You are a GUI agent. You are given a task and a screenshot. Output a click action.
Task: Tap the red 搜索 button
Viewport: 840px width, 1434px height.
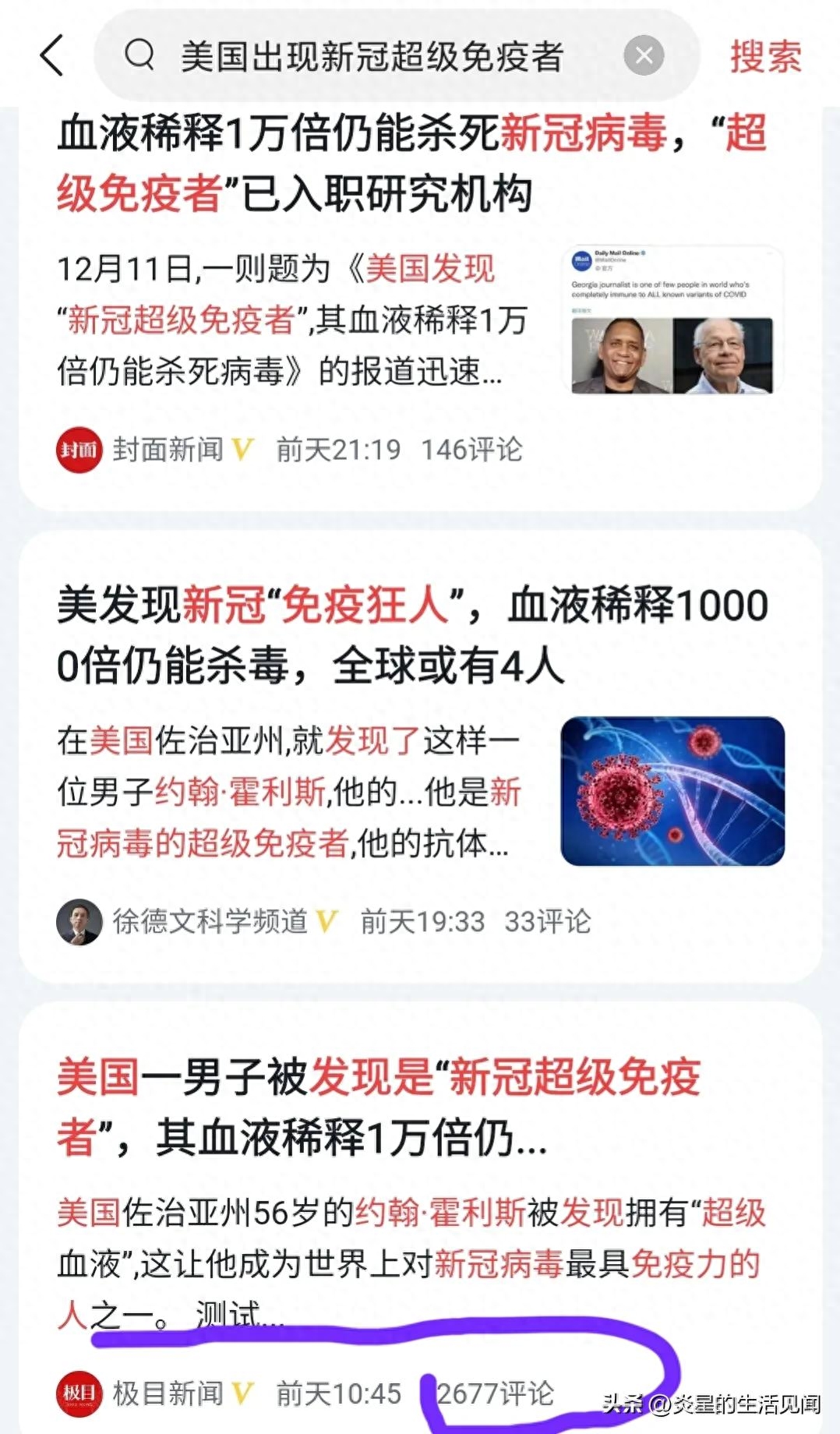pos(765,56)
